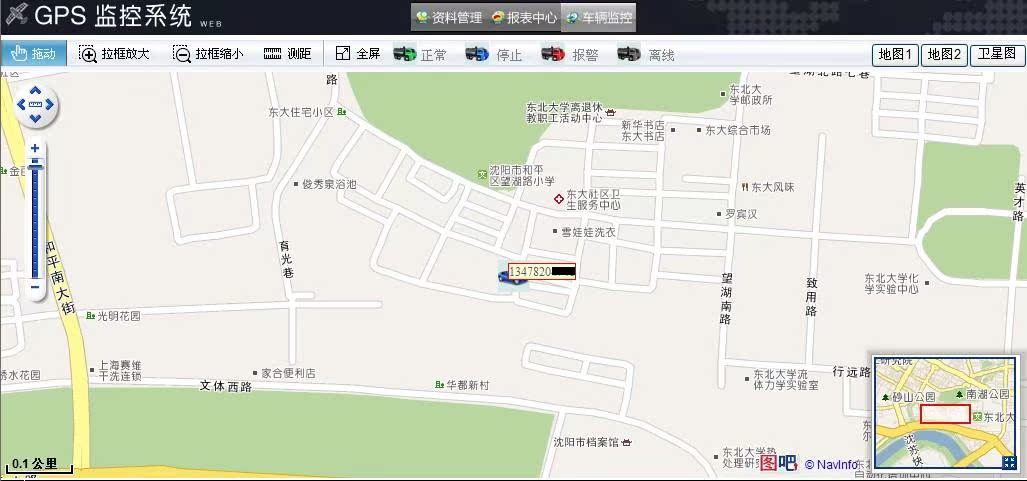Switch to 地图1 map layer
1027x481 pixels.
(x=895, y=55)
